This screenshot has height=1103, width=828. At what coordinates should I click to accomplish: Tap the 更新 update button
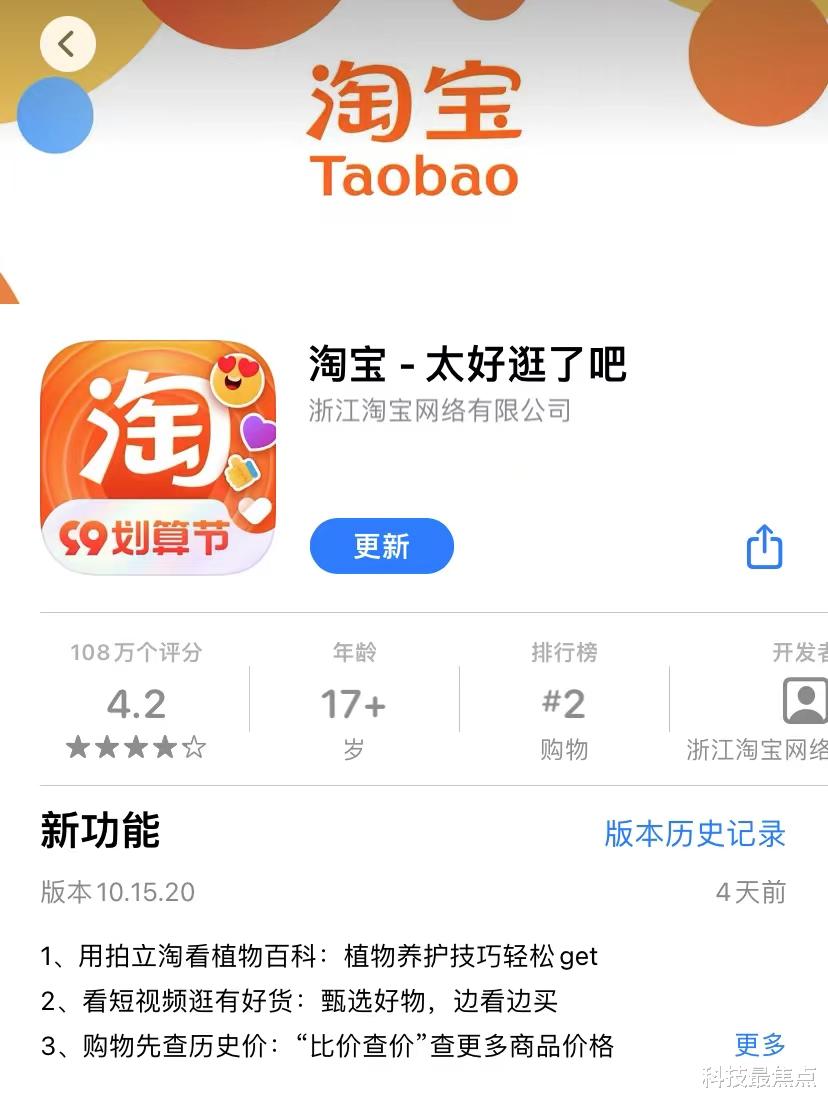coord(381,545)
